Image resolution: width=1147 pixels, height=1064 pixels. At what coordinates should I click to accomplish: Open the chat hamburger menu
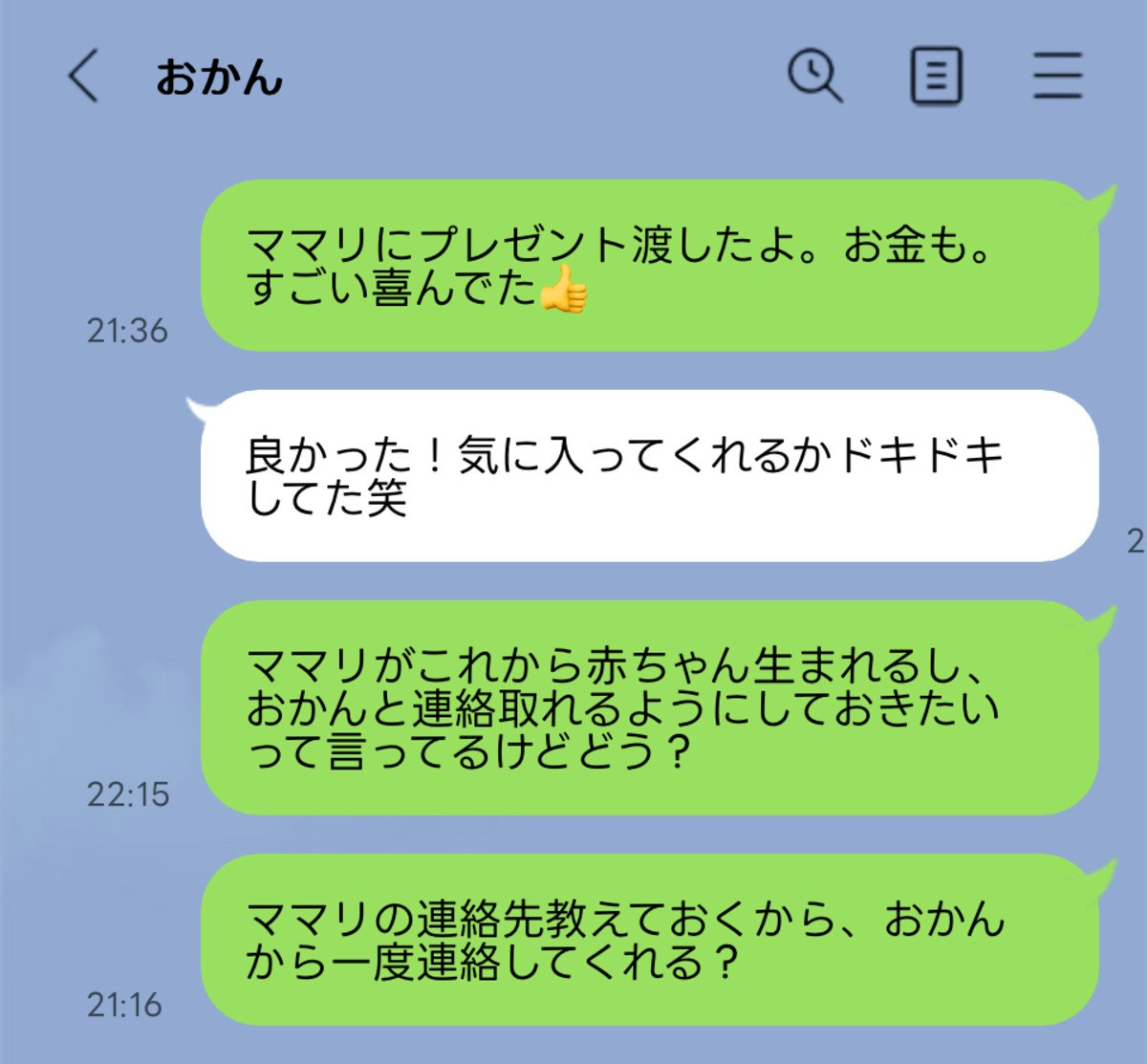1057,76
